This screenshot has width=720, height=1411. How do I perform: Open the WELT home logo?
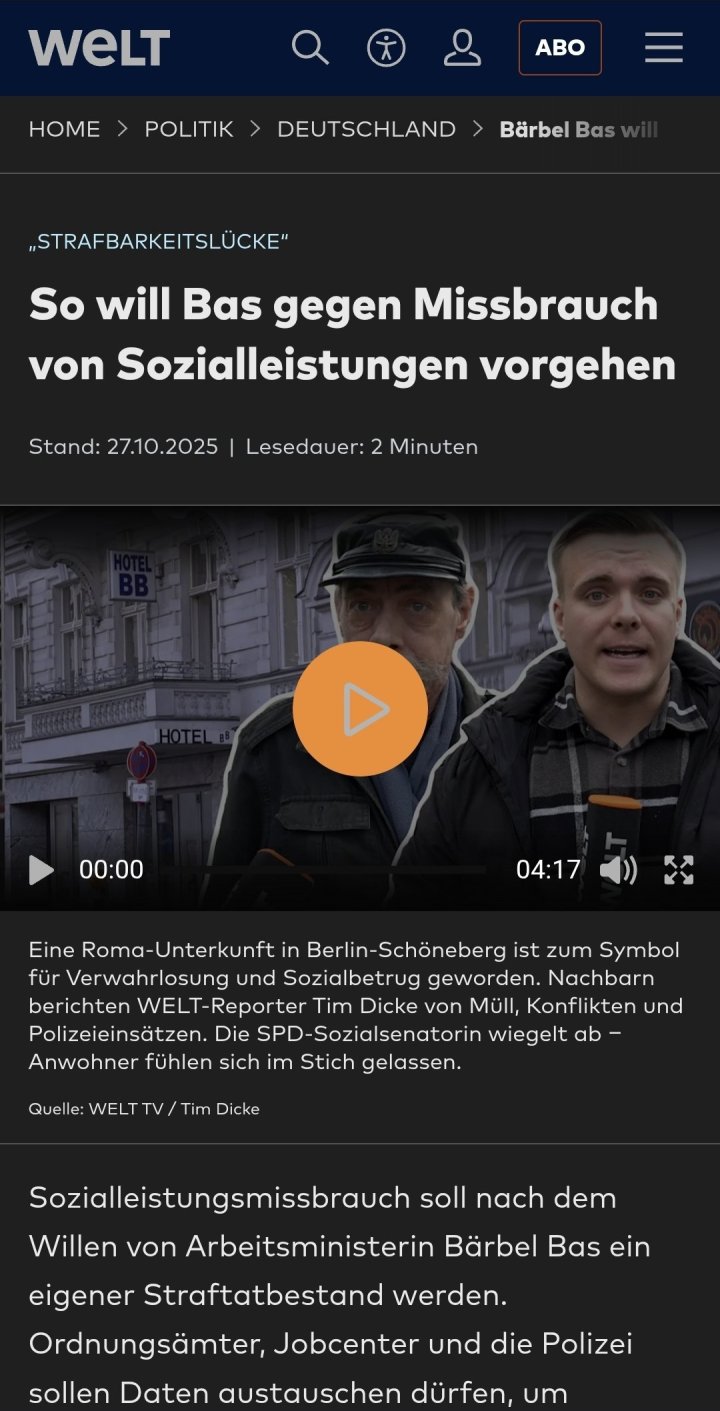tap(99, 47)
